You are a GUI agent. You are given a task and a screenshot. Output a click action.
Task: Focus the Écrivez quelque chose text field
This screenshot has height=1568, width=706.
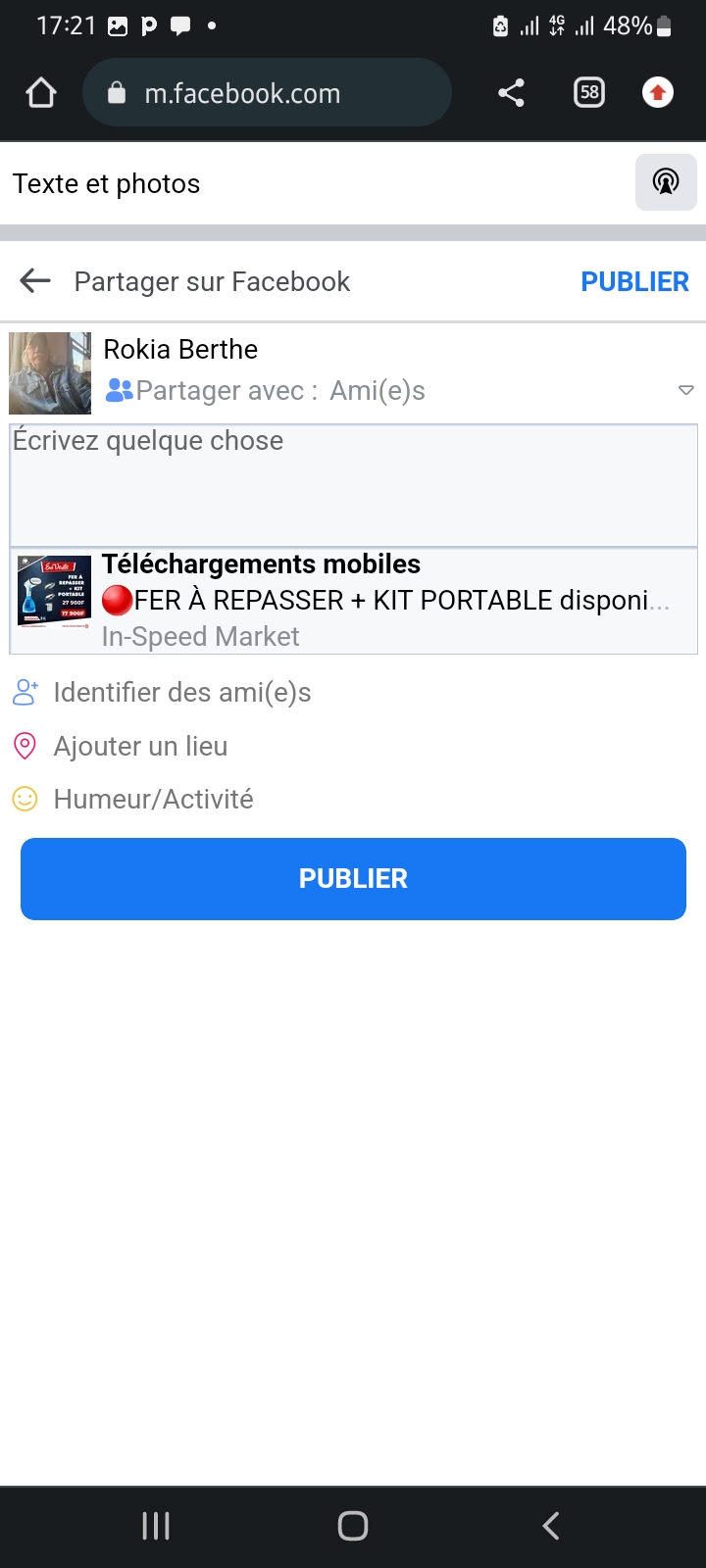point(353,485)
